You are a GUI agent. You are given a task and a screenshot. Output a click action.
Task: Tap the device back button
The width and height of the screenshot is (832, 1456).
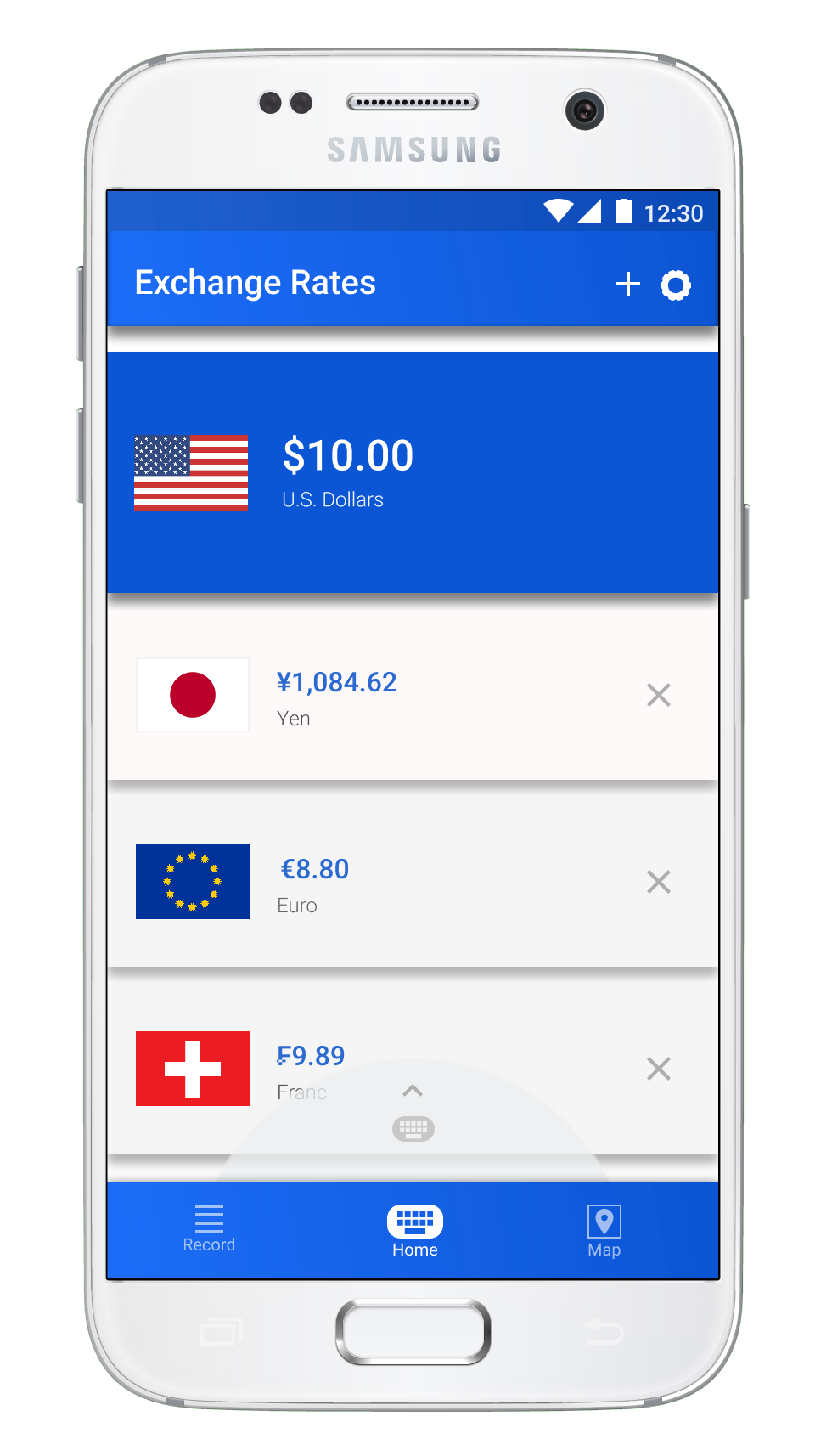click(x=604, y=1331)
